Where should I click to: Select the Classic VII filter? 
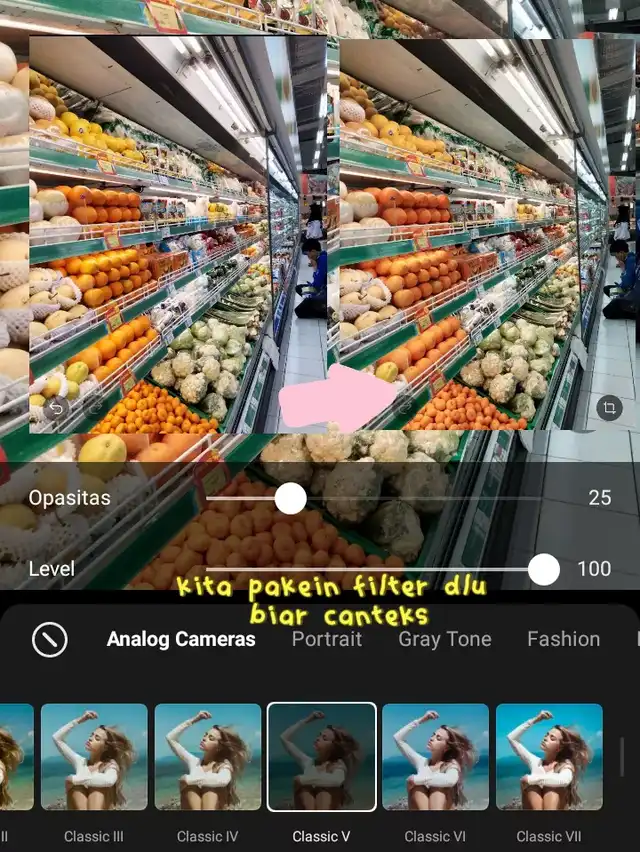[549, 757]
